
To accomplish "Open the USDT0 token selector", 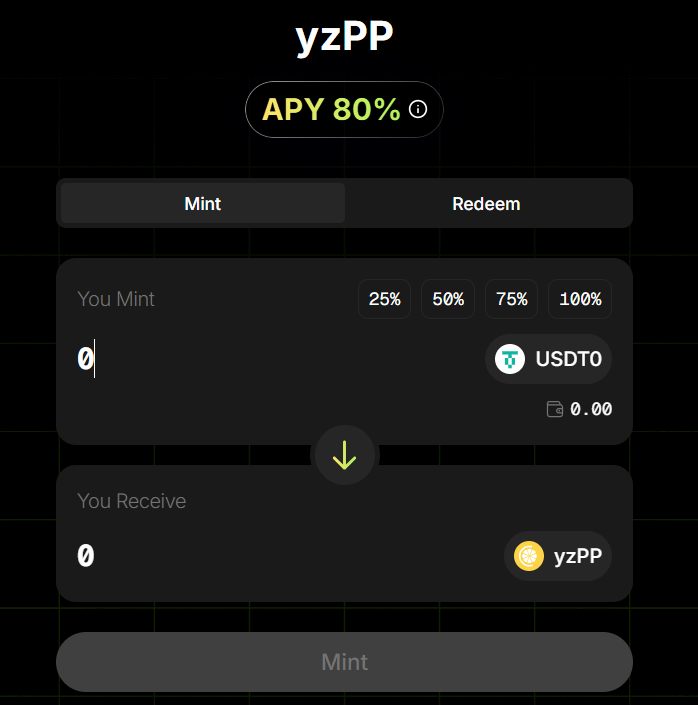I will click(x=549, y=359).
